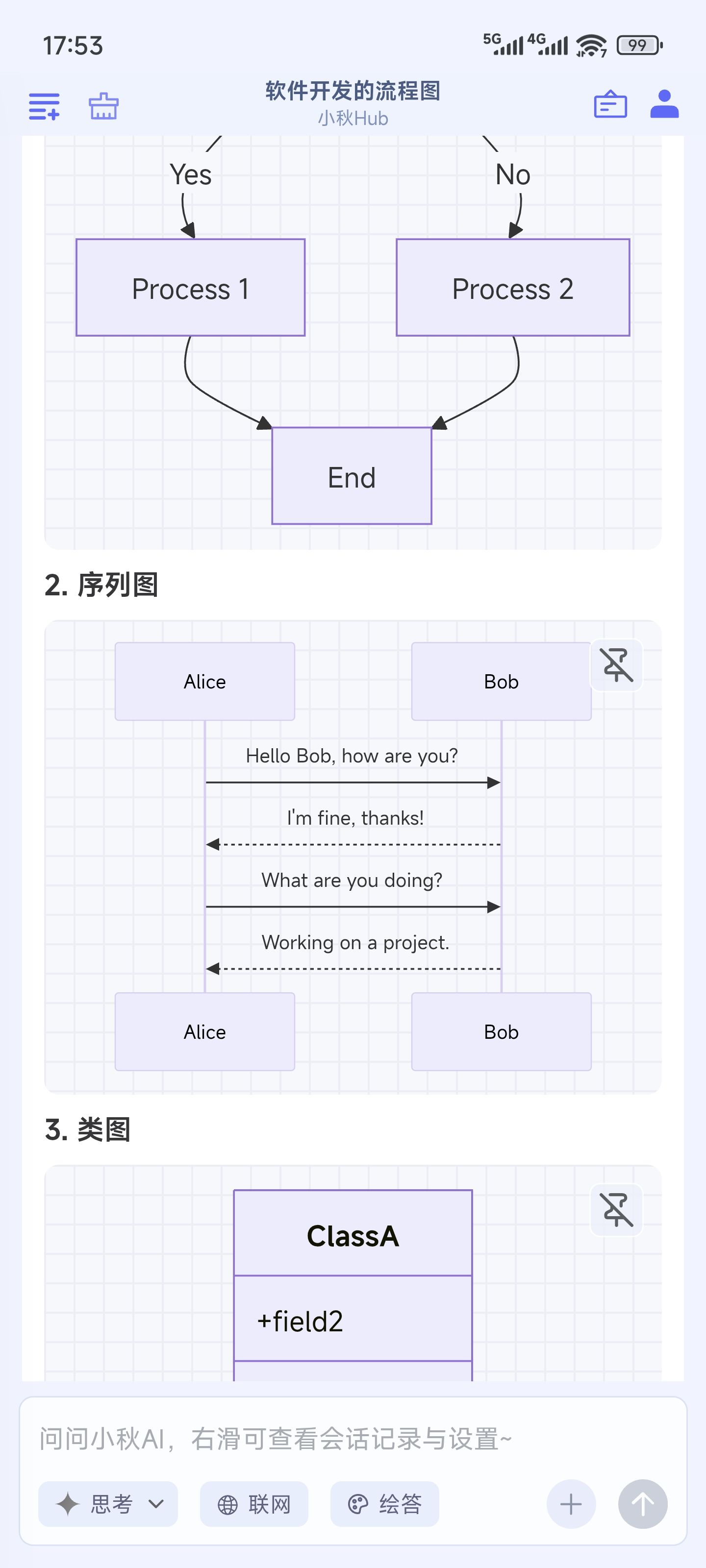This screenshot has height=1568, width=706.
Task: Tap the clear conversation broom icon
Action: click(103, 106)
